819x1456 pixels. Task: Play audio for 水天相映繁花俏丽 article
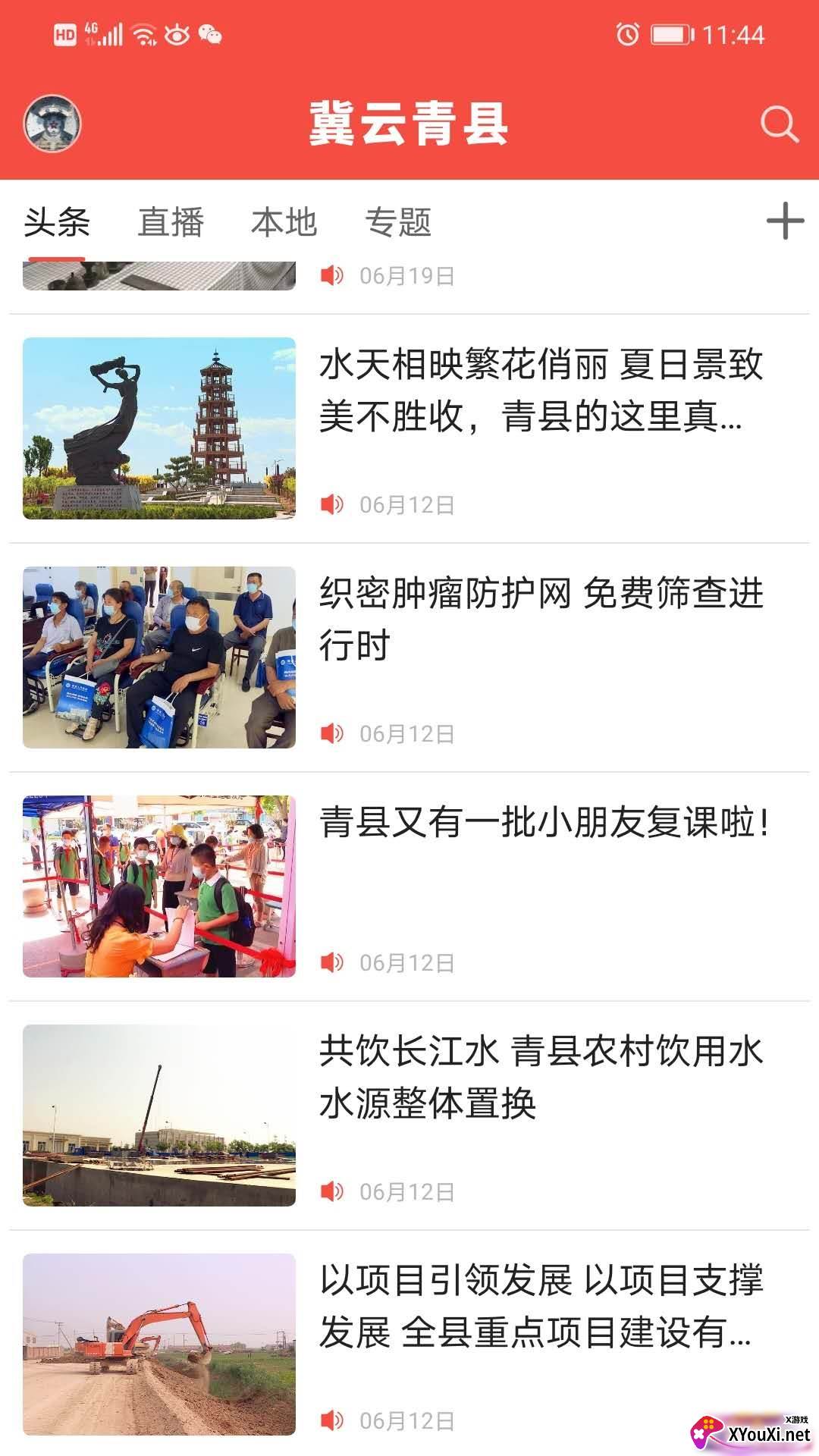331,504
